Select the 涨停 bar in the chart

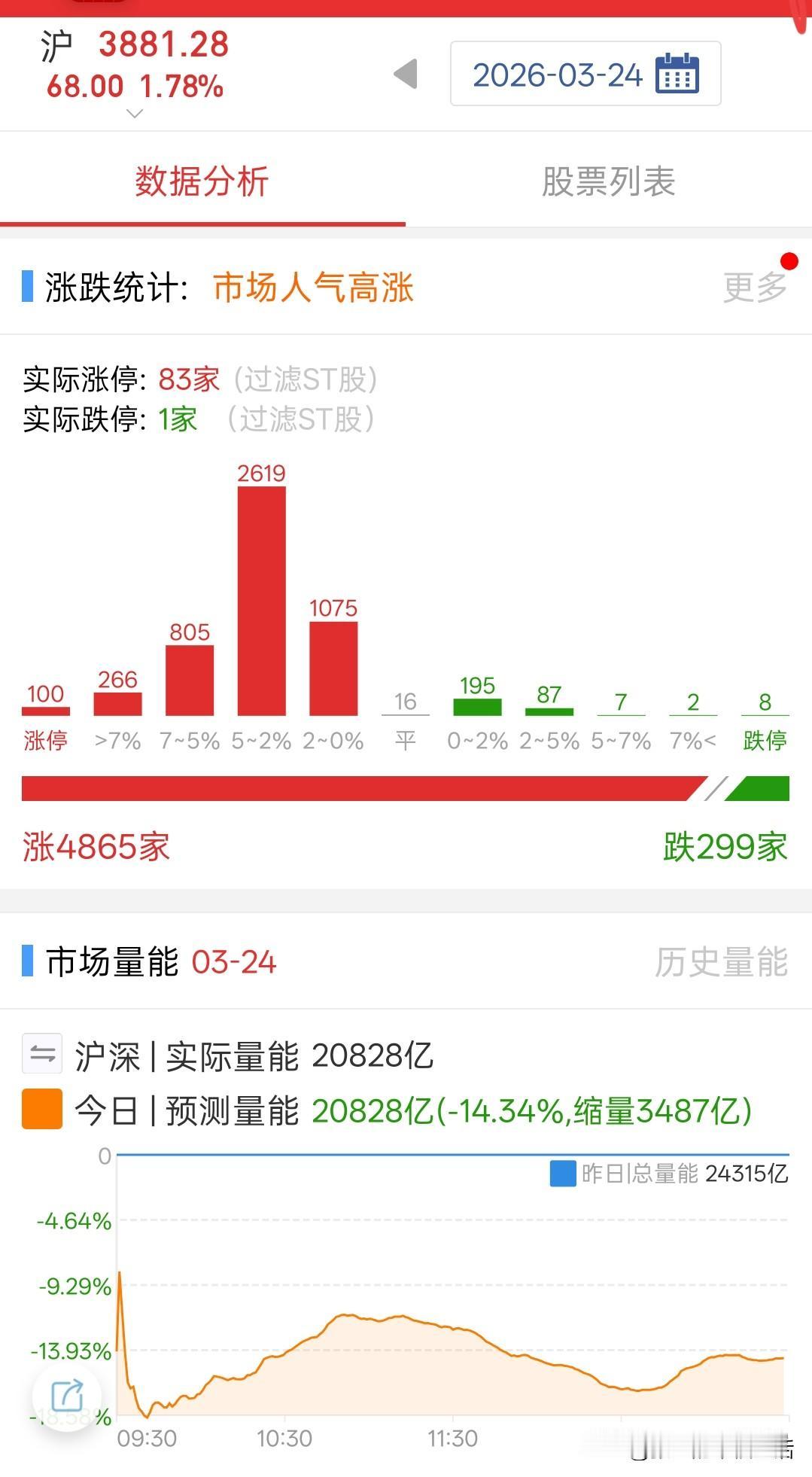[46, 711]
